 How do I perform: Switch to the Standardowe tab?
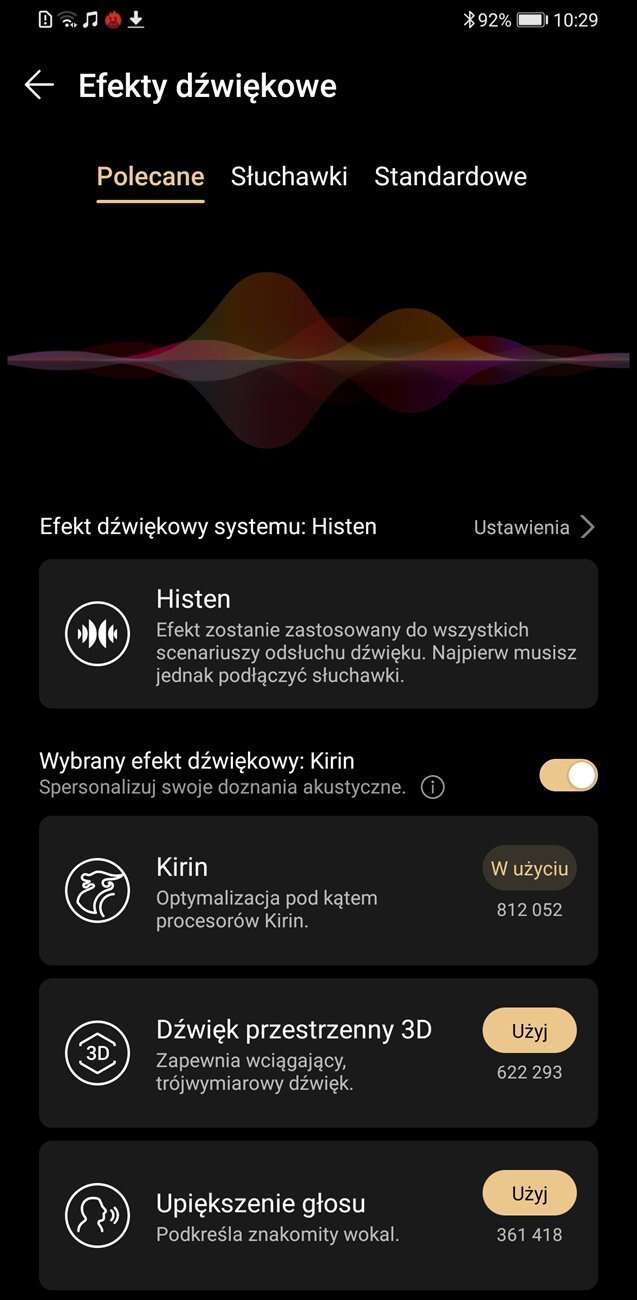pyautogui.click(x=450, y=177)
